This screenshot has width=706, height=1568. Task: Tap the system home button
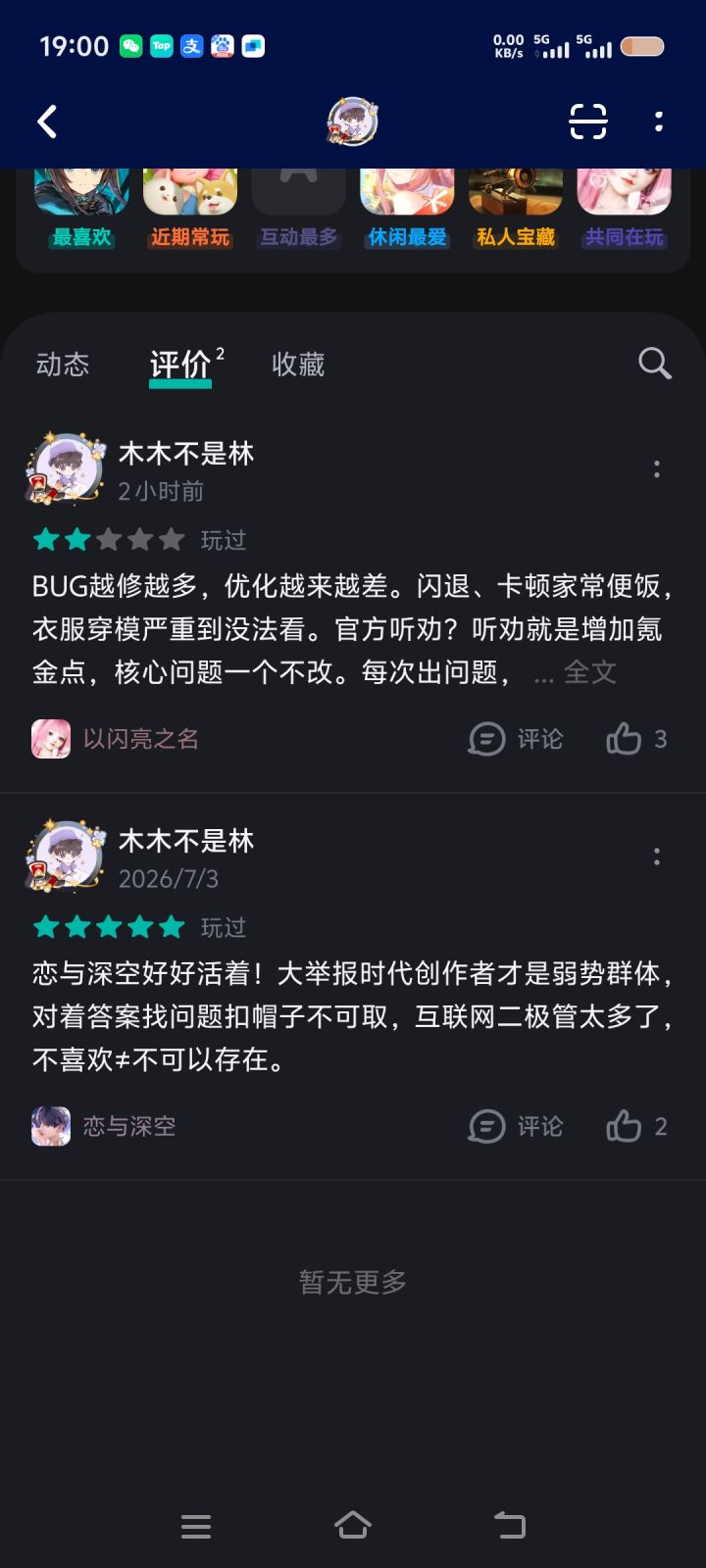(x=353, y=1525)
